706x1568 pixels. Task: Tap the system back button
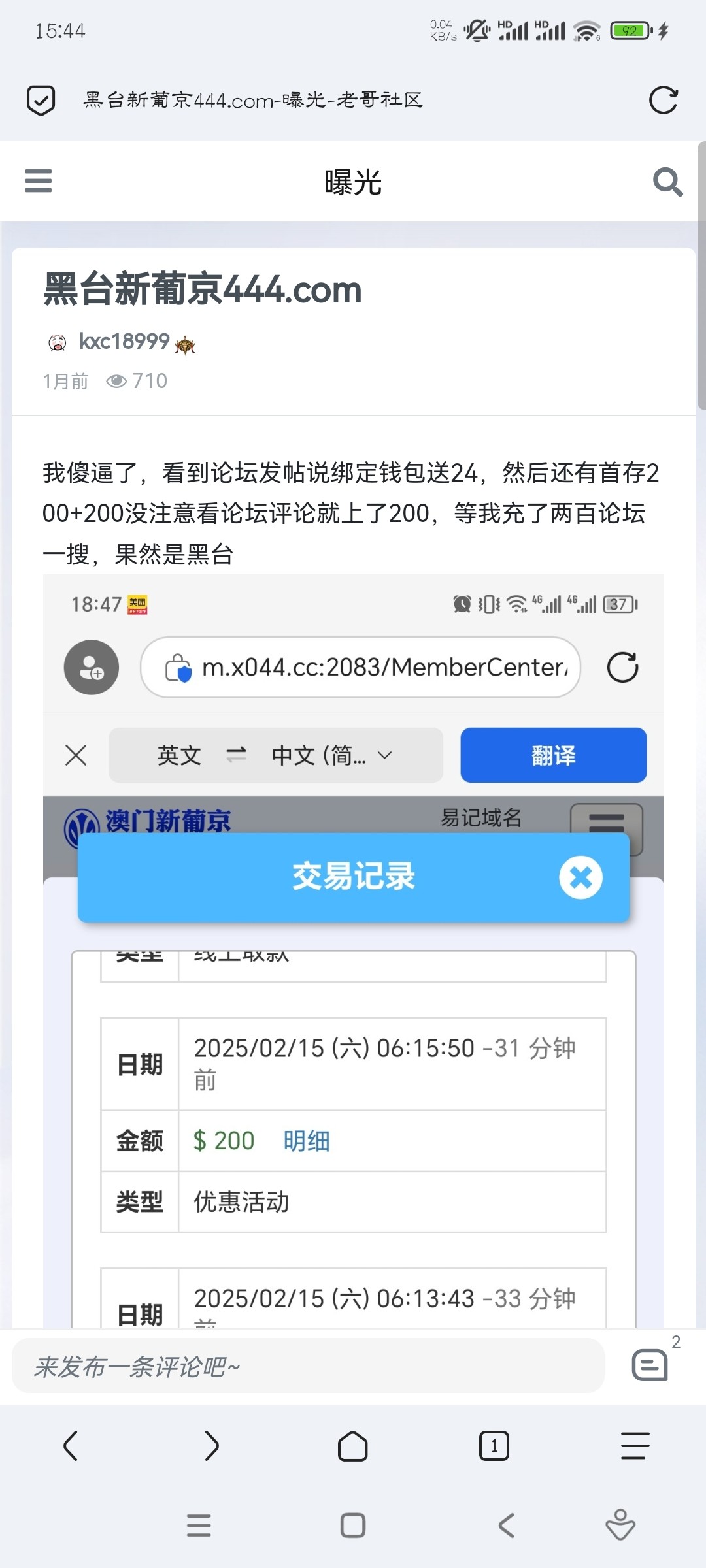point(507,1526)
